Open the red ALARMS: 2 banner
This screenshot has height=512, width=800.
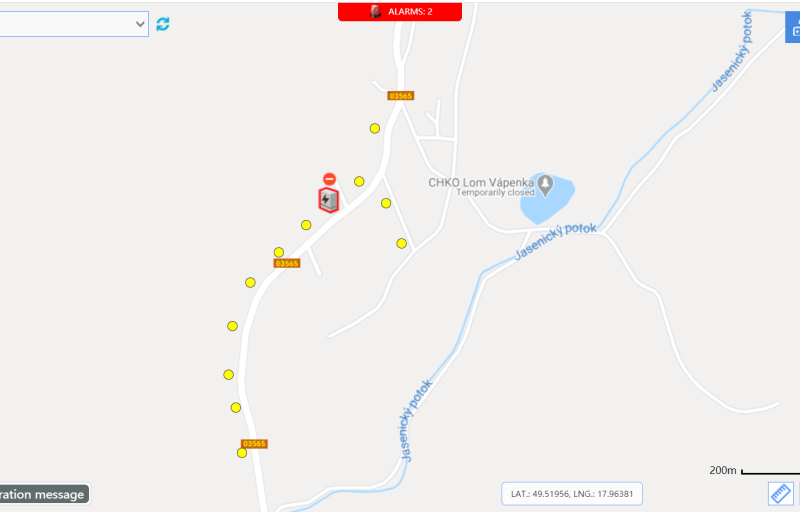400,11
